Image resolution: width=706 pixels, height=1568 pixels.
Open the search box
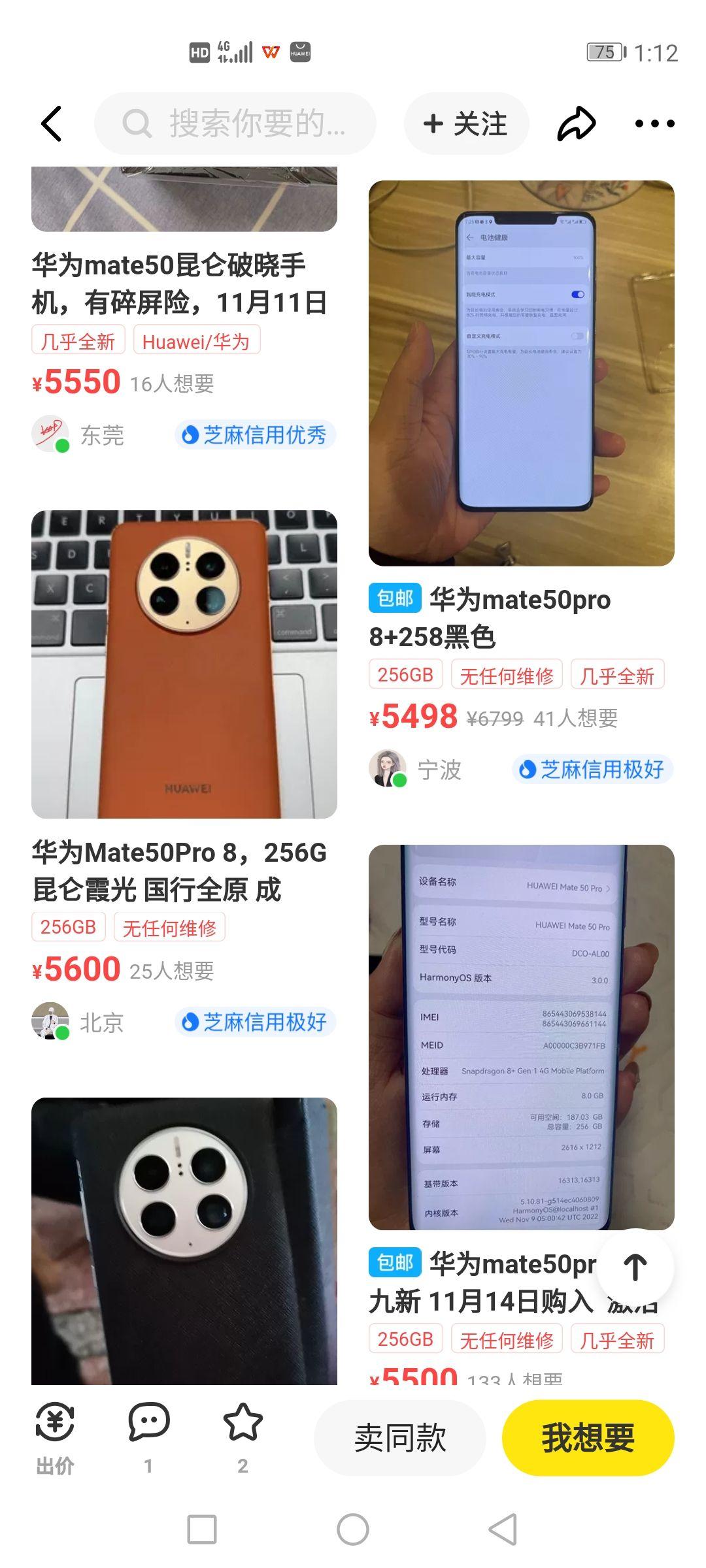(235, 123)
